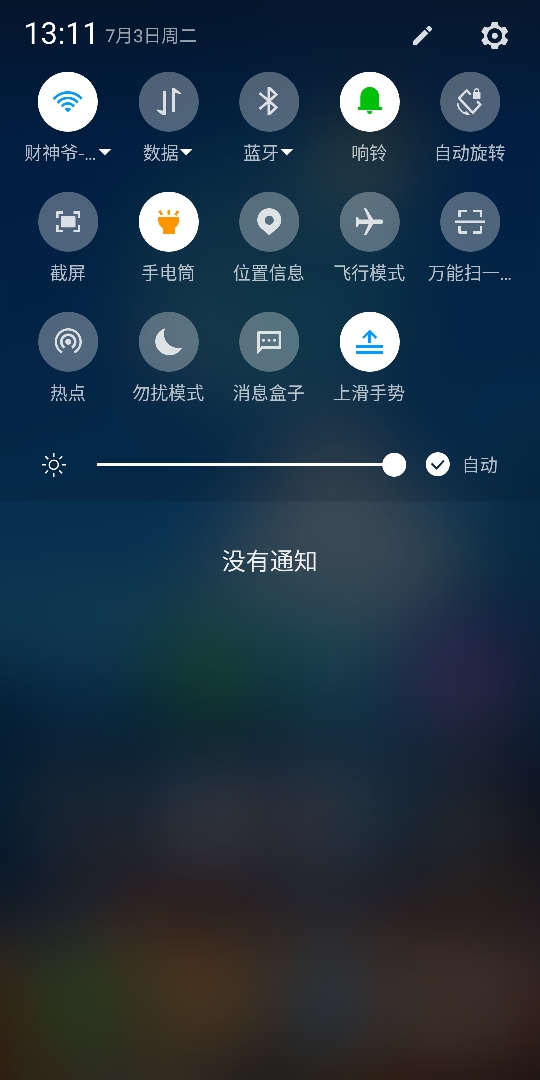Disable swipe-up gesture (上滑手势)
This screenshot has width=540, height=1080.
370,342
